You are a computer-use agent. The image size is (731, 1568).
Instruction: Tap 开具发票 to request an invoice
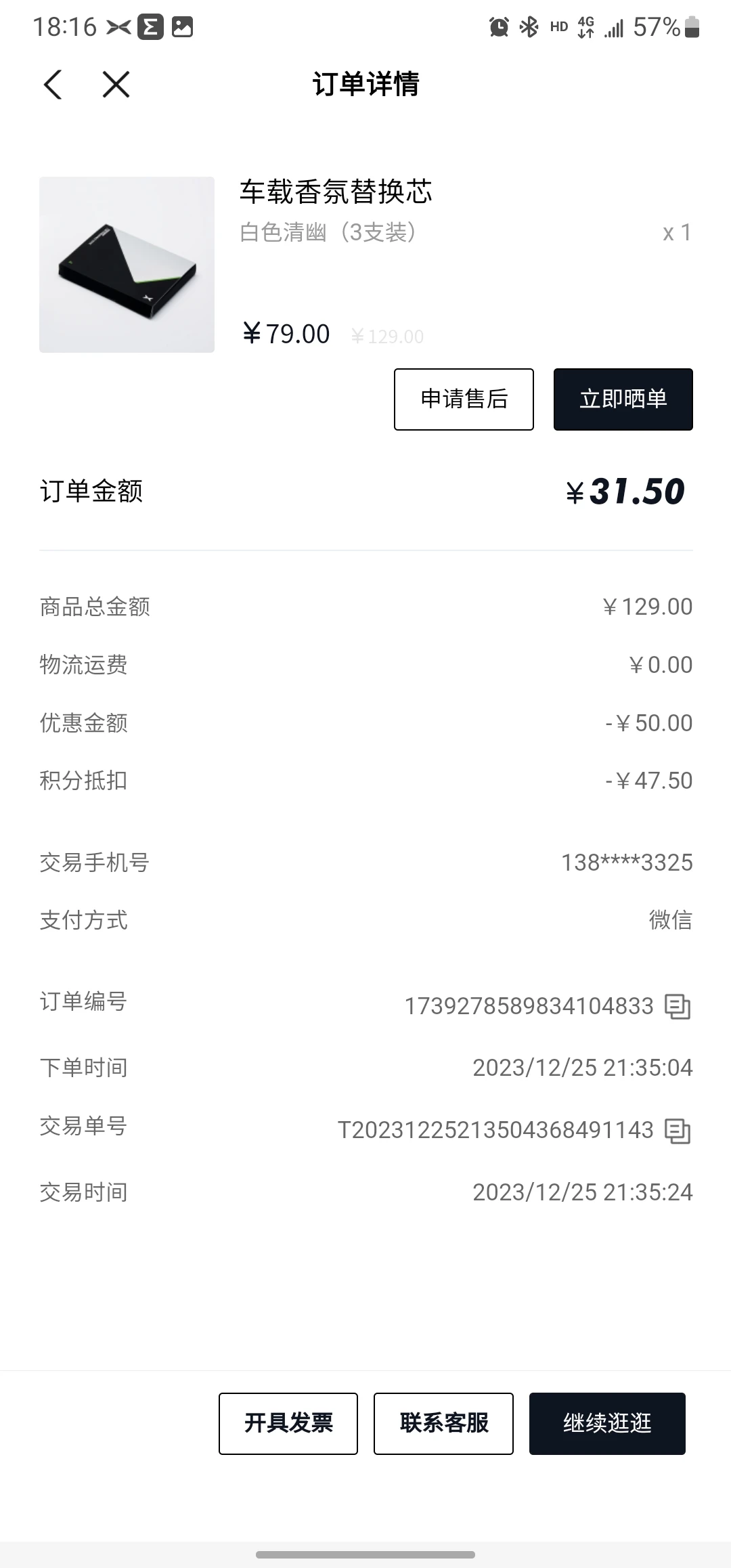pos(288,1424)
